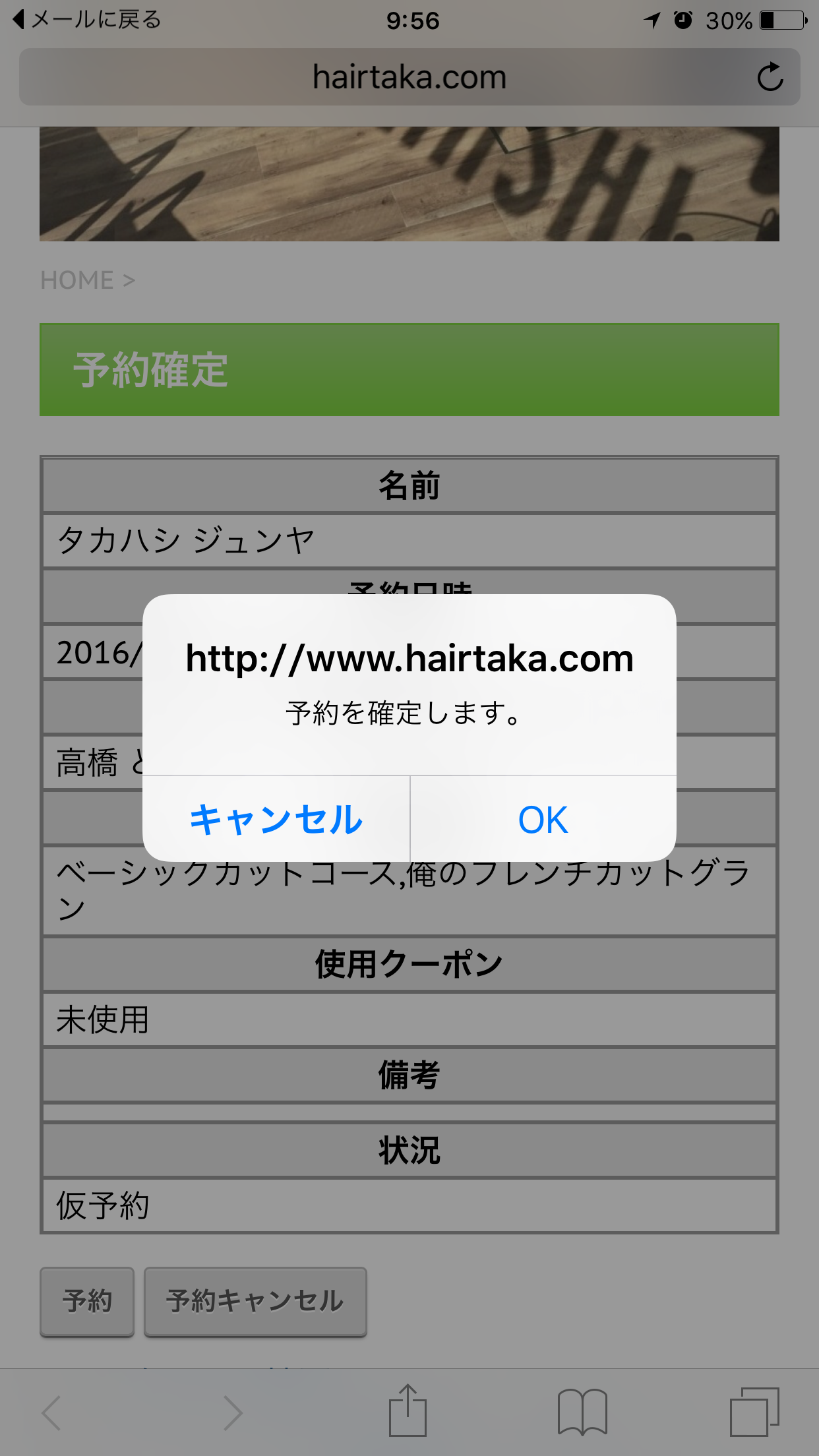Show open Safari tabs
Image resolution: width=819 pixels, height=1456 pixels.
(x=754, y=1411)
